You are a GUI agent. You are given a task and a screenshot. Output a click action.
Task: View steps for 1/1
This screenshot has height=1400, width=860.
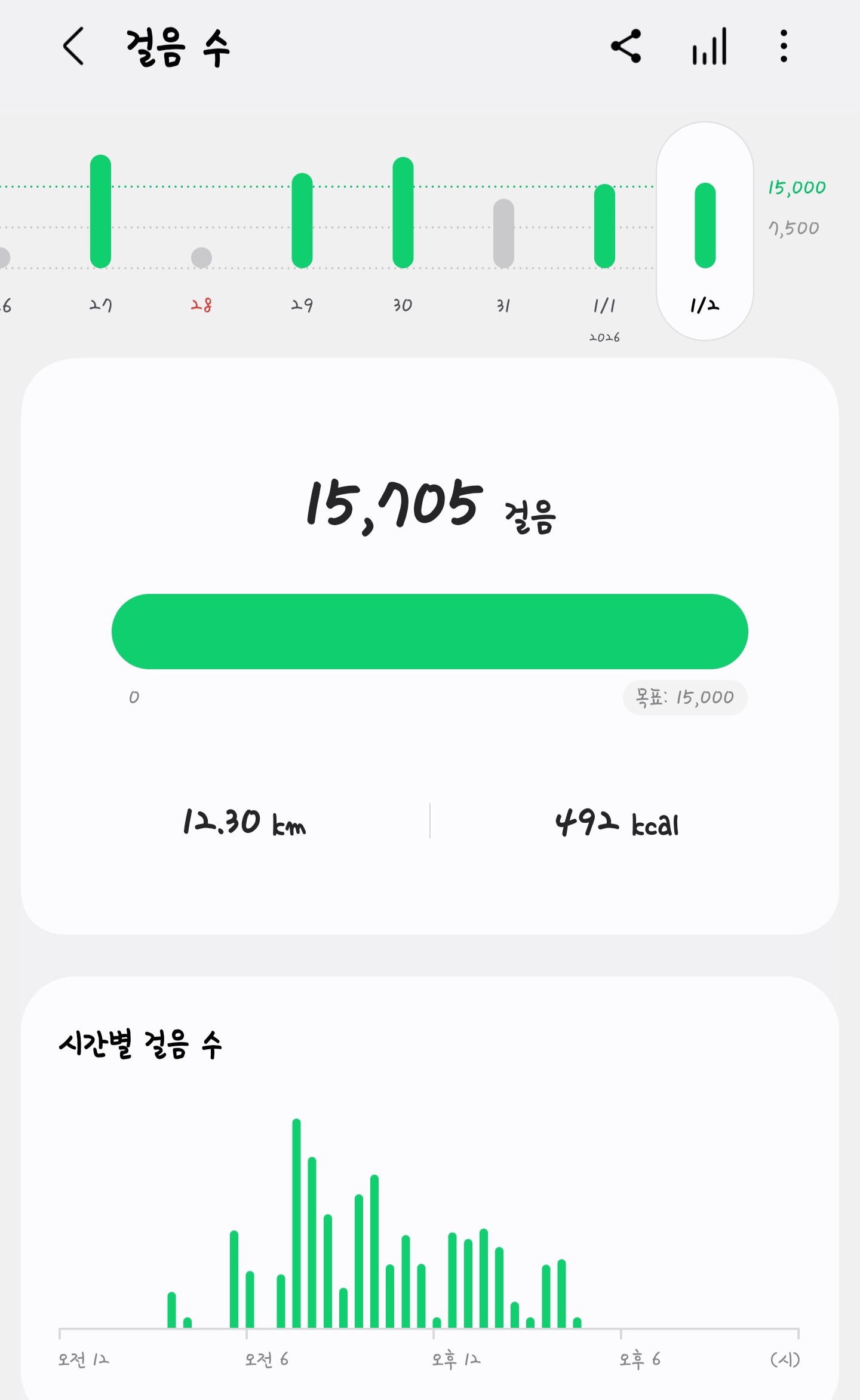pyautogui.click(x=604, y=226)
